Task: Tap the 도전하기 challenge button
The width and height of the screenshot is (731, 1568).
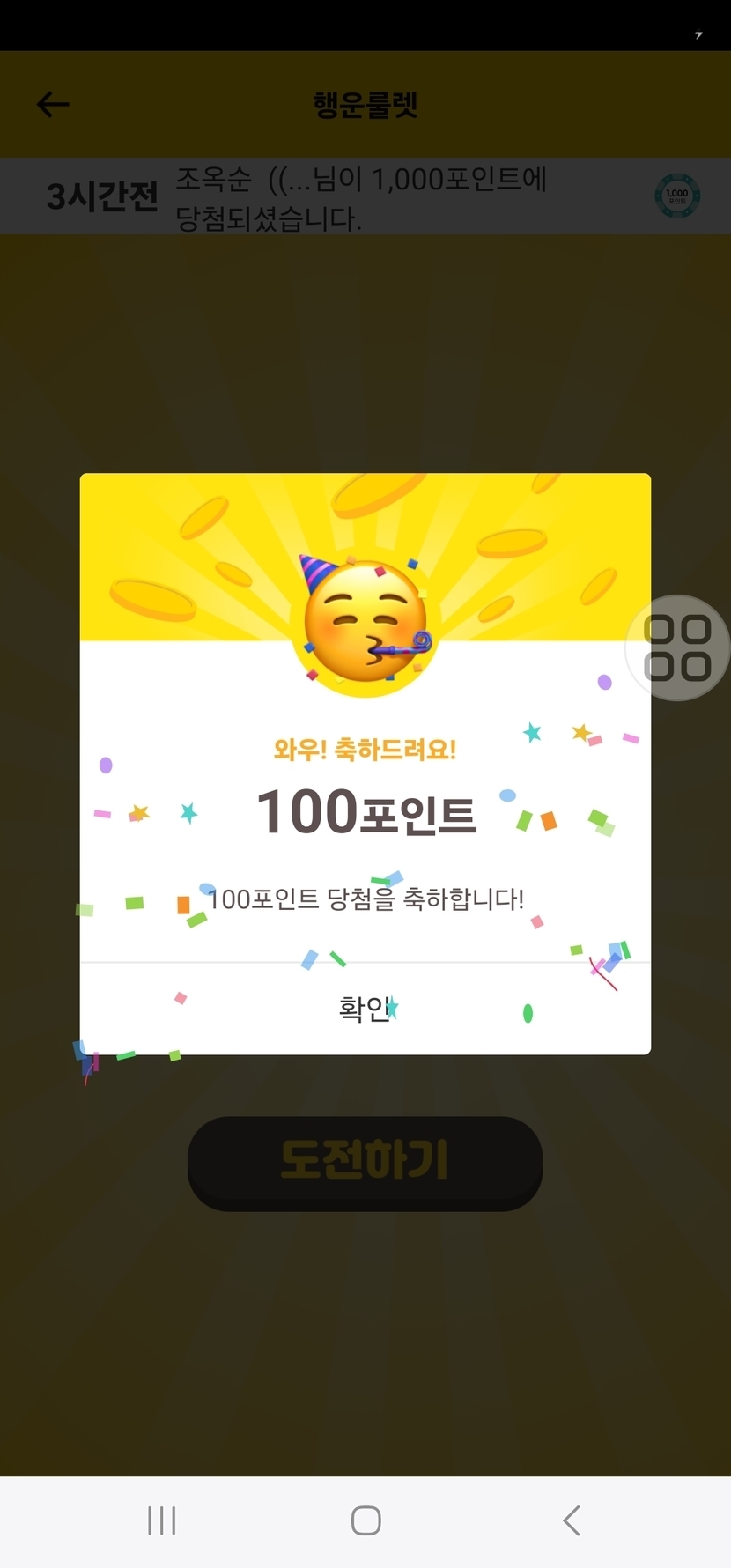Action: pyautogui.click(x=365, y=1161)
